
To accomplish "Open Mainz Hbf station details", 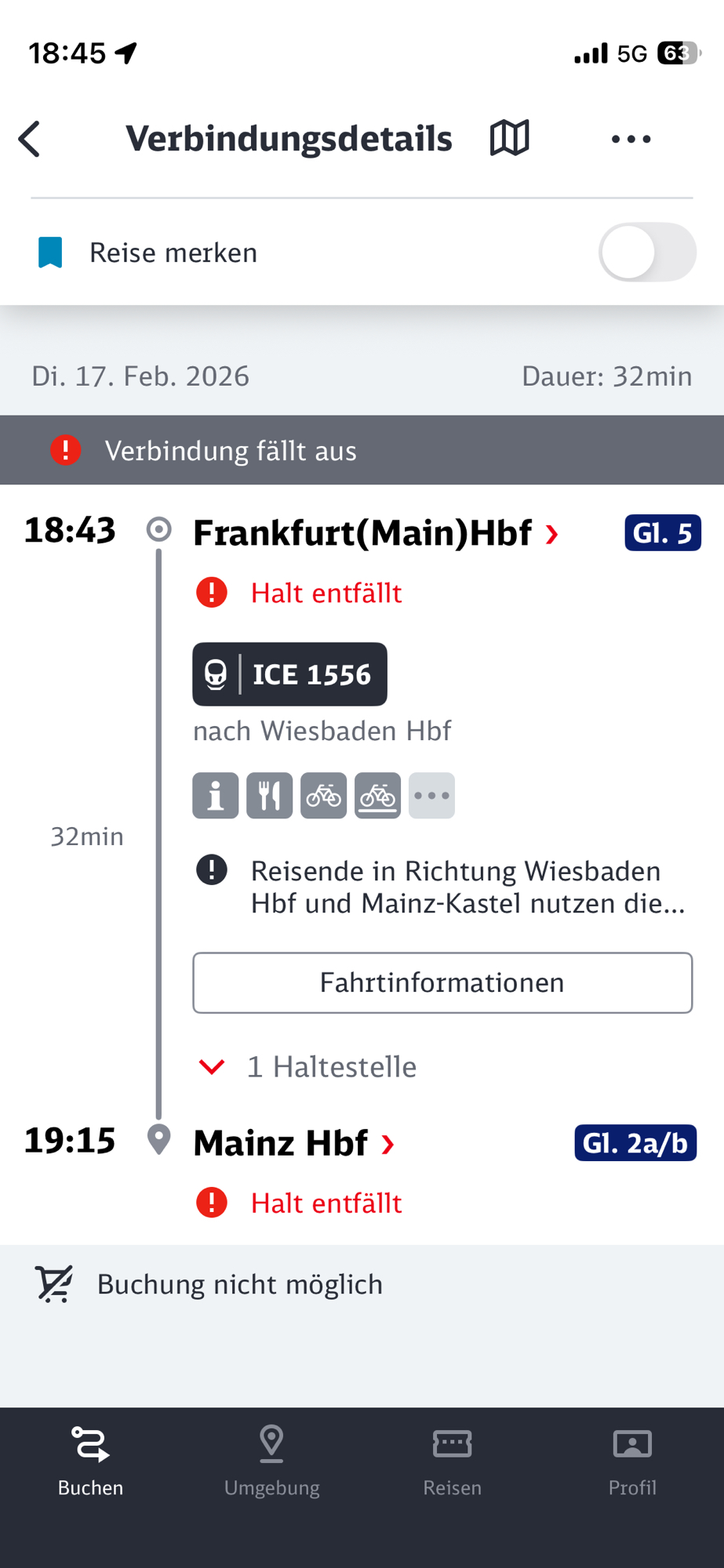I will coord(293,1144).
